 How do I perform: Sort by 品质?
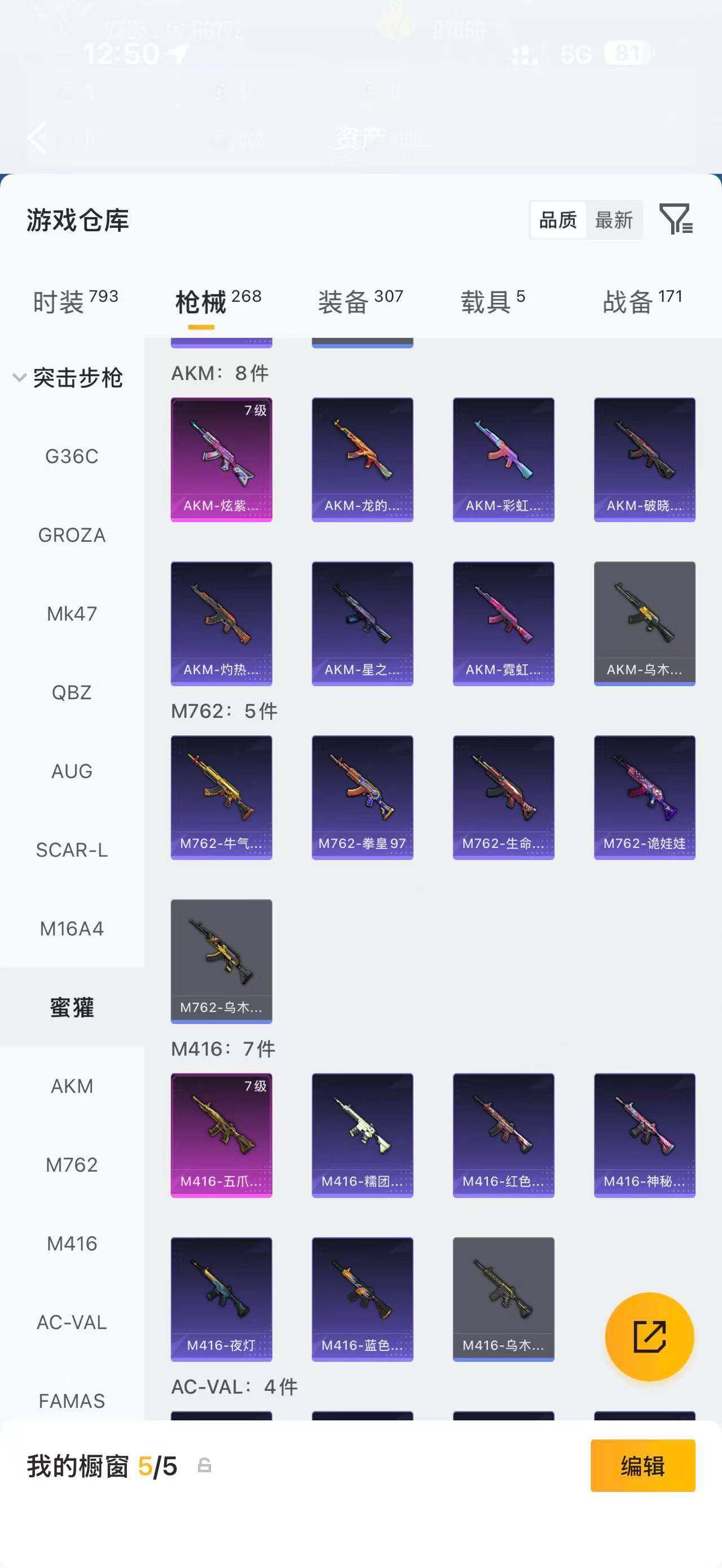coord(558,220)
